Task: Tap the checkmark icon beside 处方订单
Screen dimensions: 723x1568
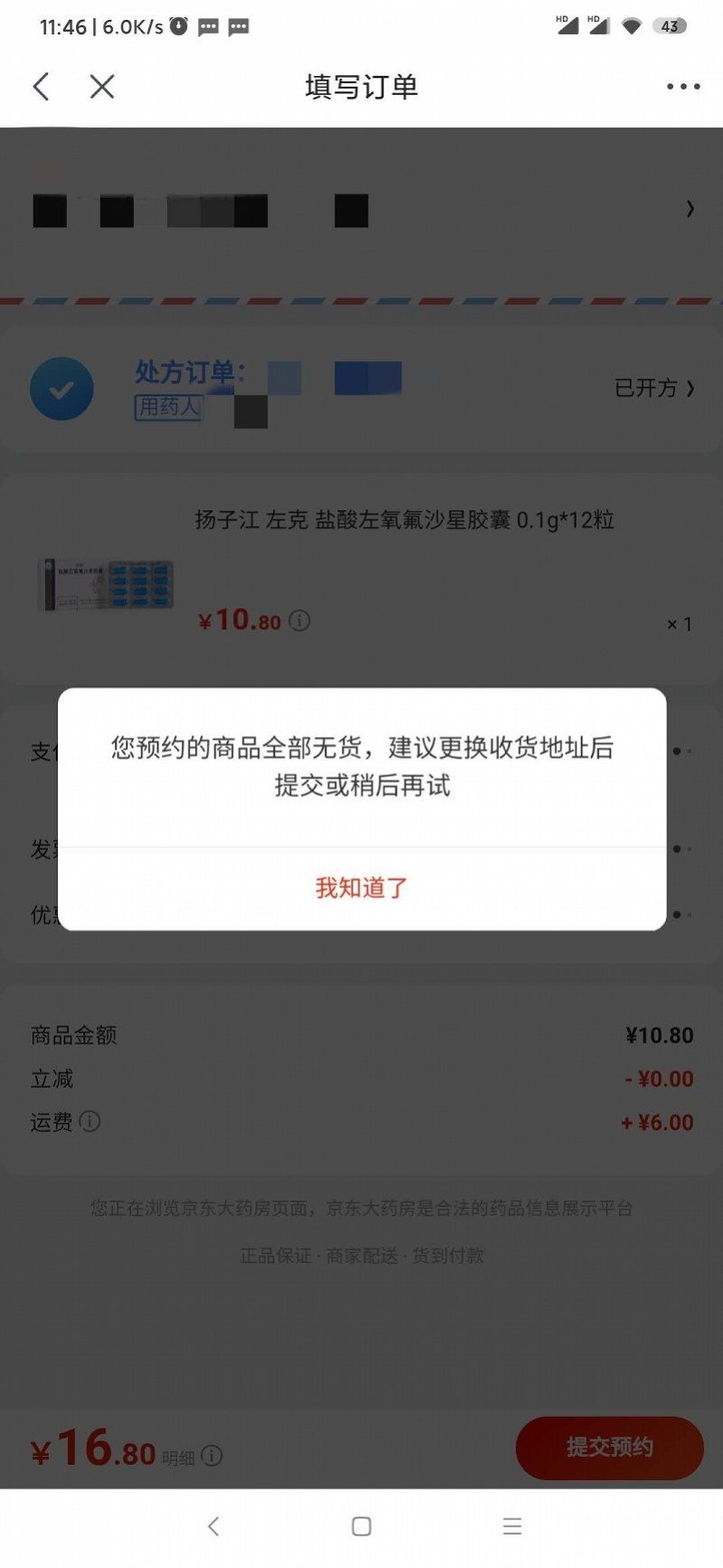Action: 61,388
